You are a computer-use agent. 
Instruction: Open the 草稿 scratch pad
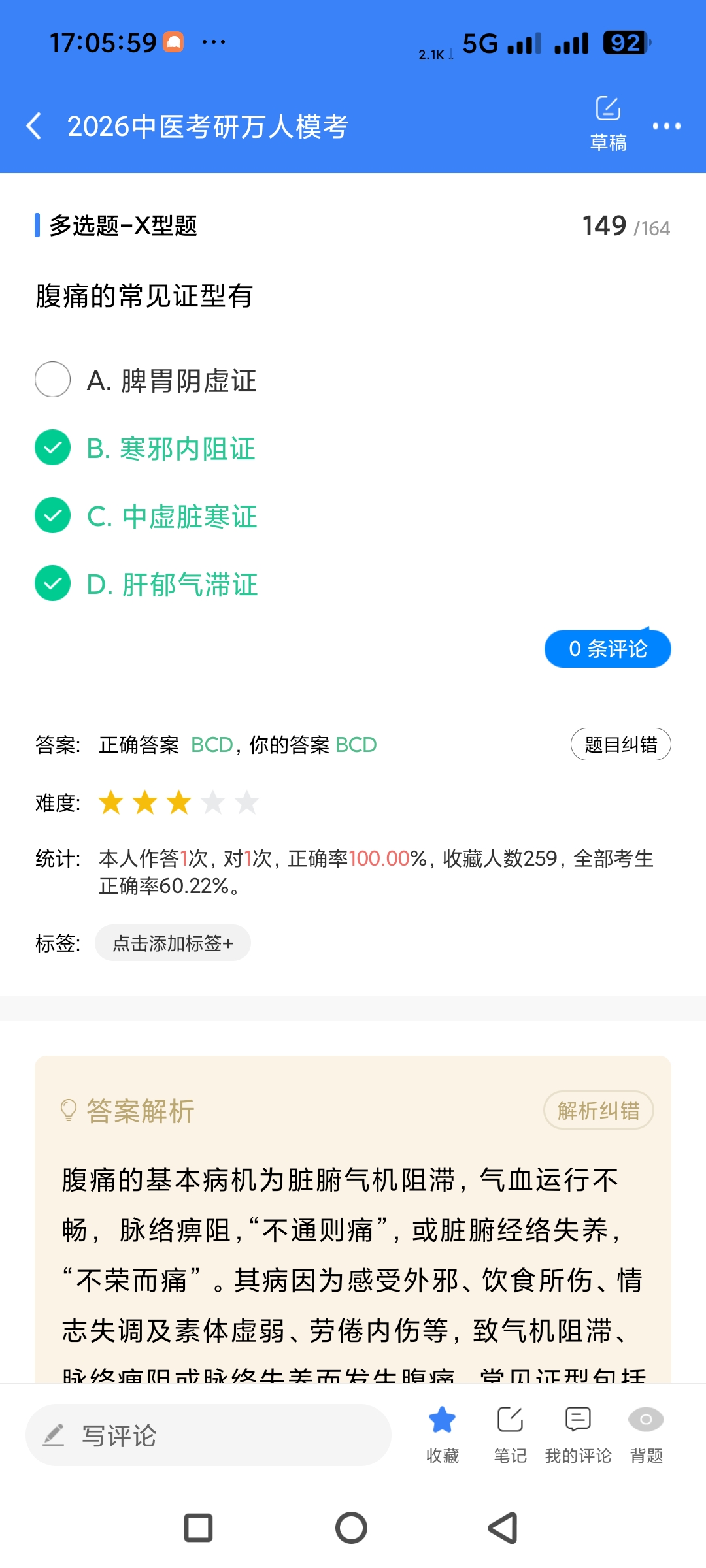[x=608, y=123]
